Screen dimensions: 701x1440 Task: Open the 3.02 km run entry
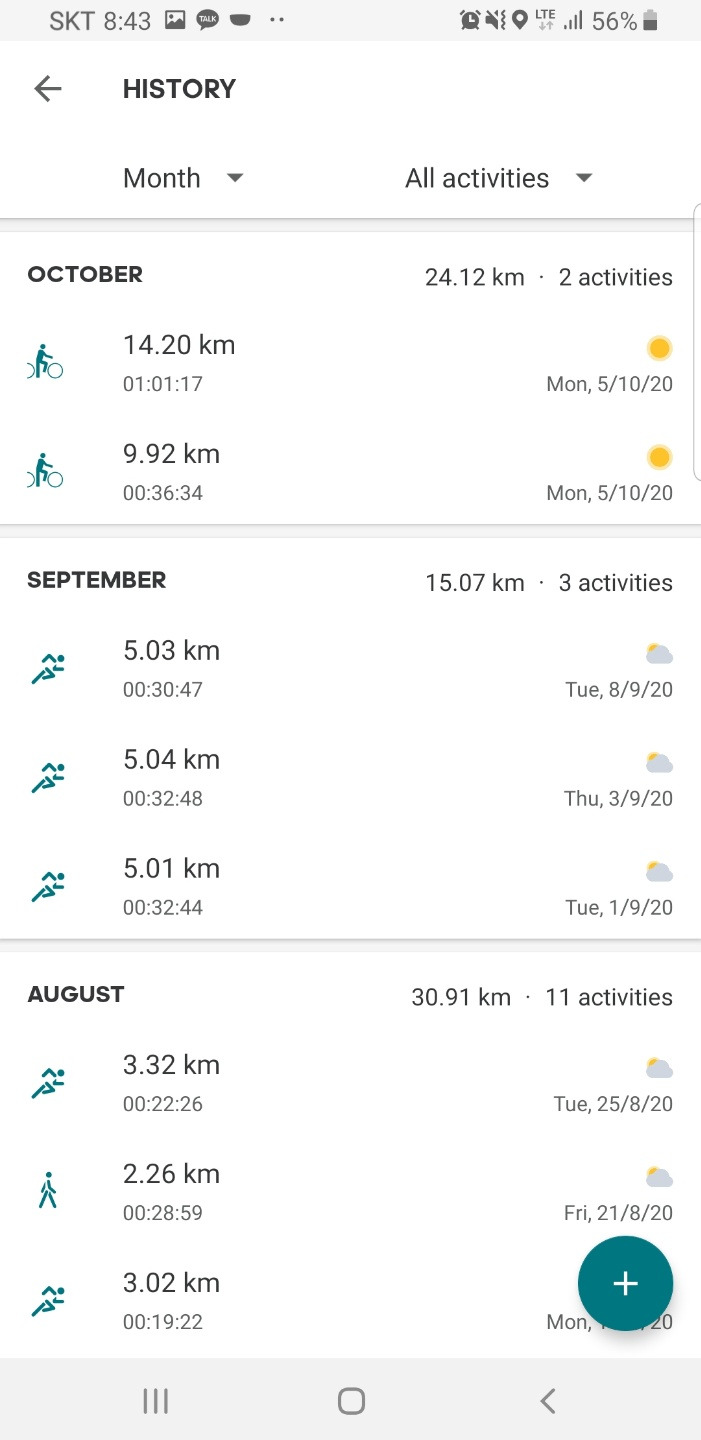point(300,1300)
